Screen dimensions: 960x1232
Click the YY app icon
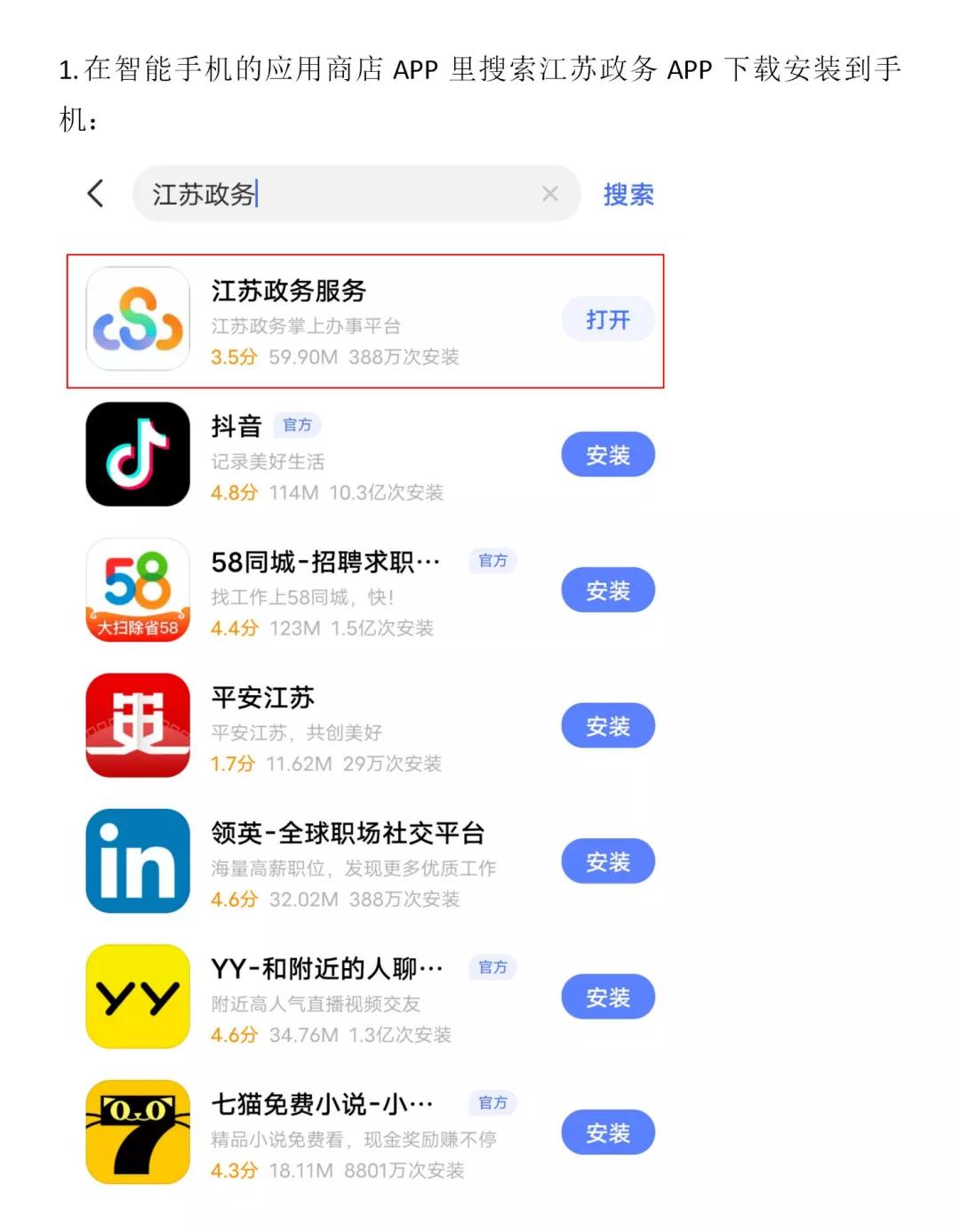click(x=137, y=996)
